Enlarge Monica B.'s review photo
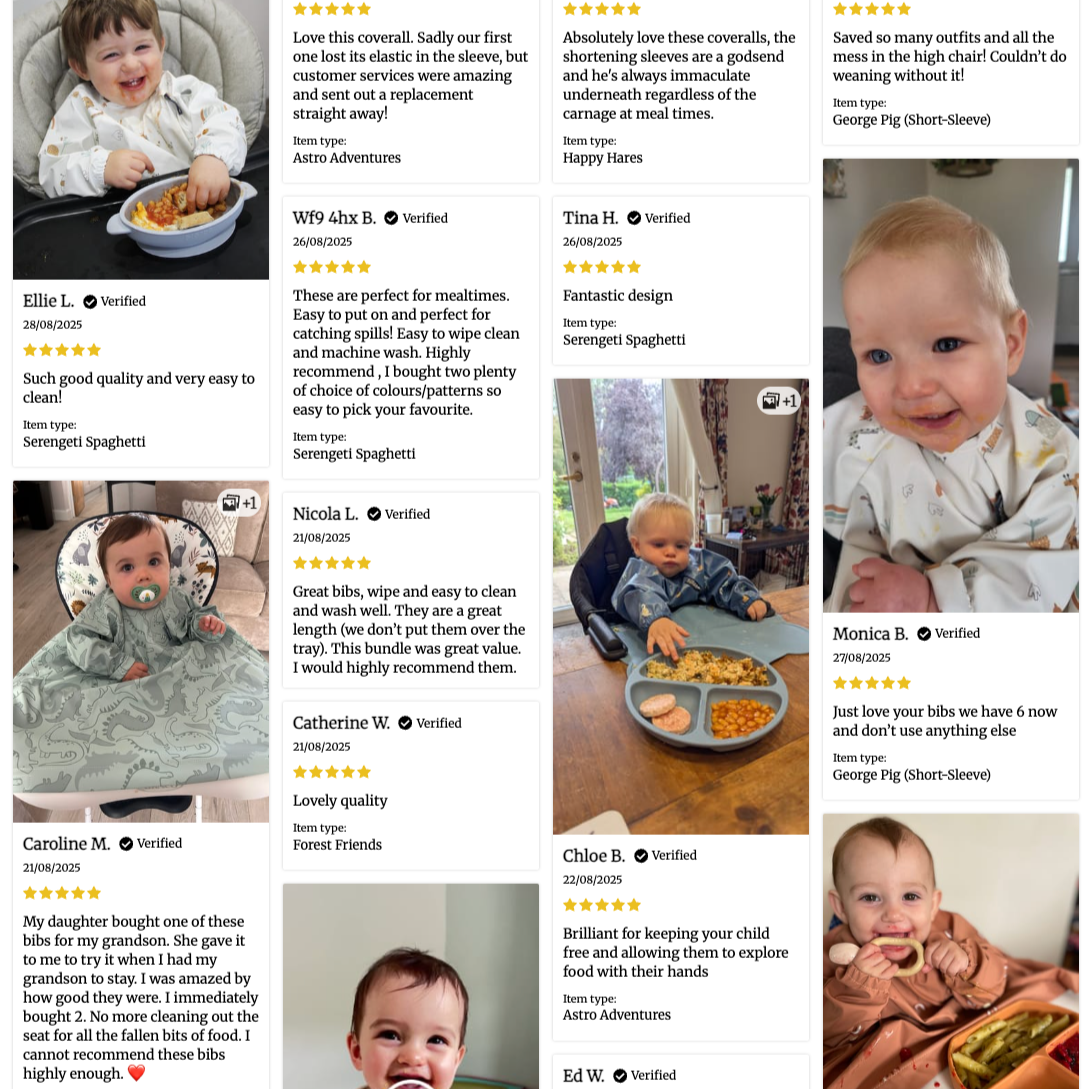This screenshot has width=1089, height=1089. coord(950,385)
